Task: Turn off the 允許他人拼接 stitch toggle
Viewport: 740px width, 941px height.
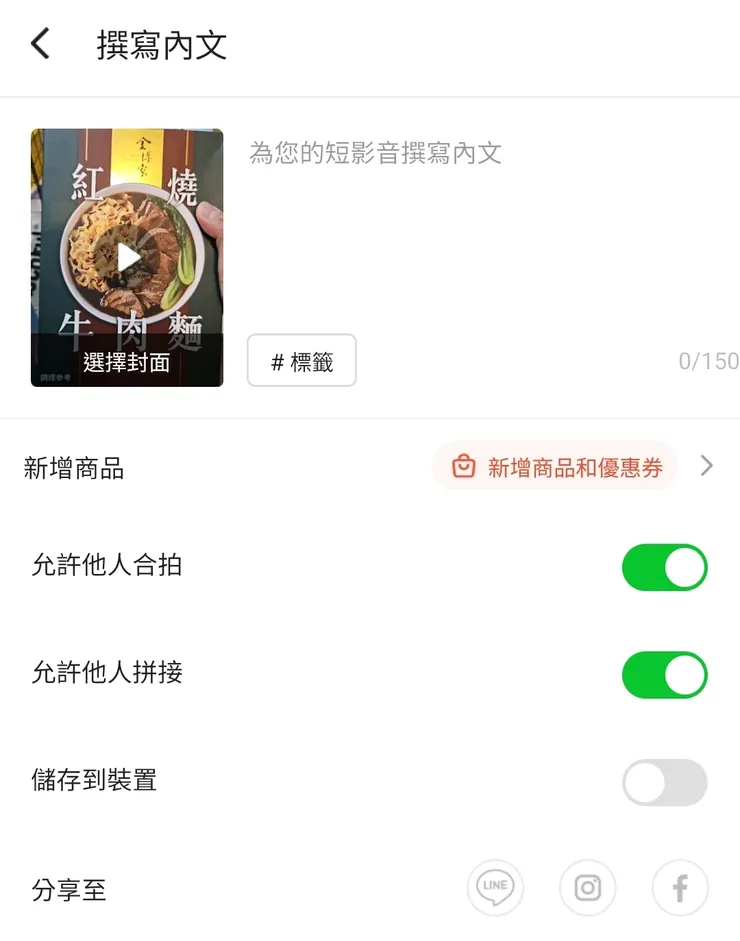Action: 665,675
